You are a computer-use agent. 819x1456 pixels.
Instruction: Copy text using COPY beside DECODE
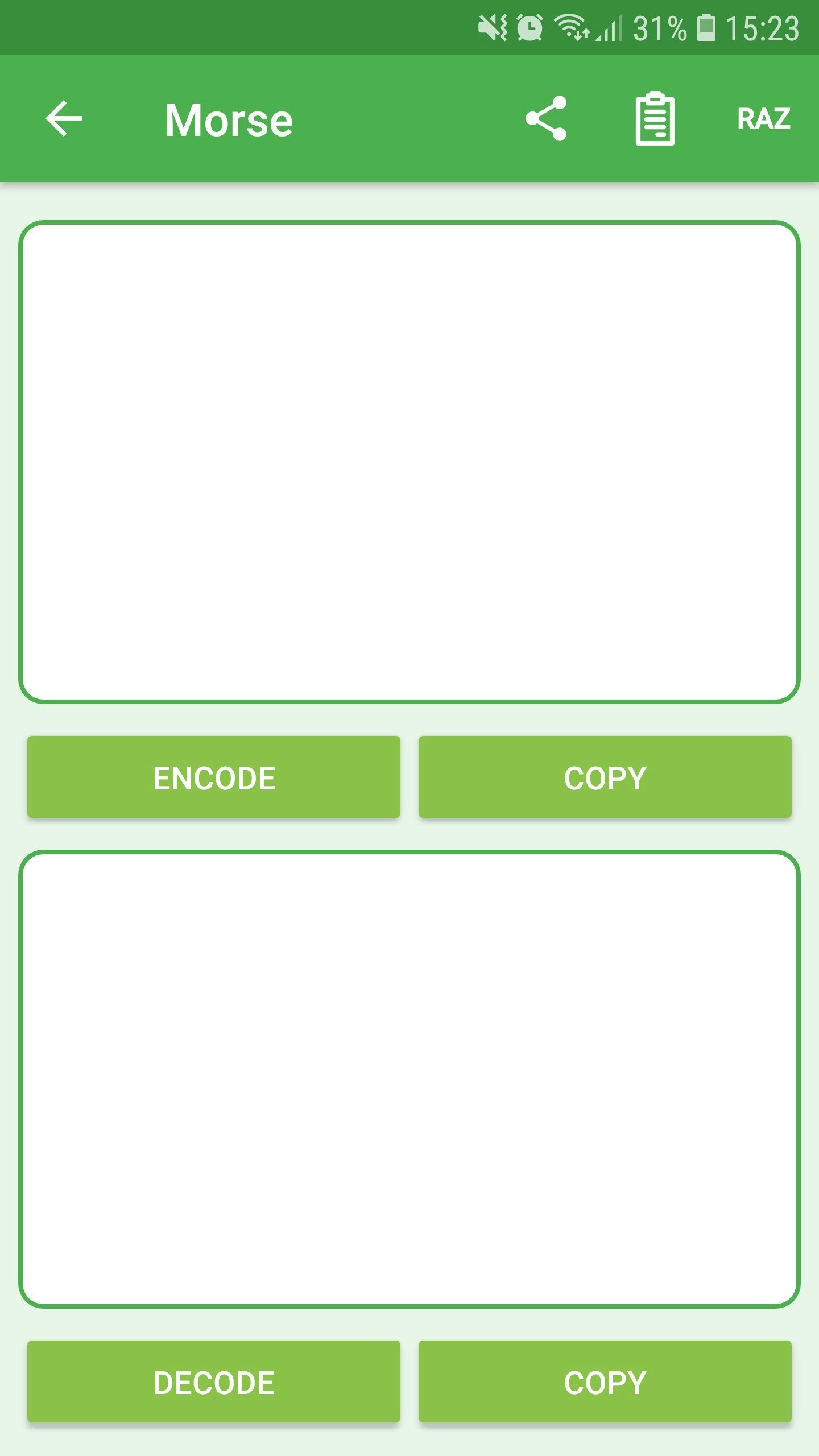605,1382
